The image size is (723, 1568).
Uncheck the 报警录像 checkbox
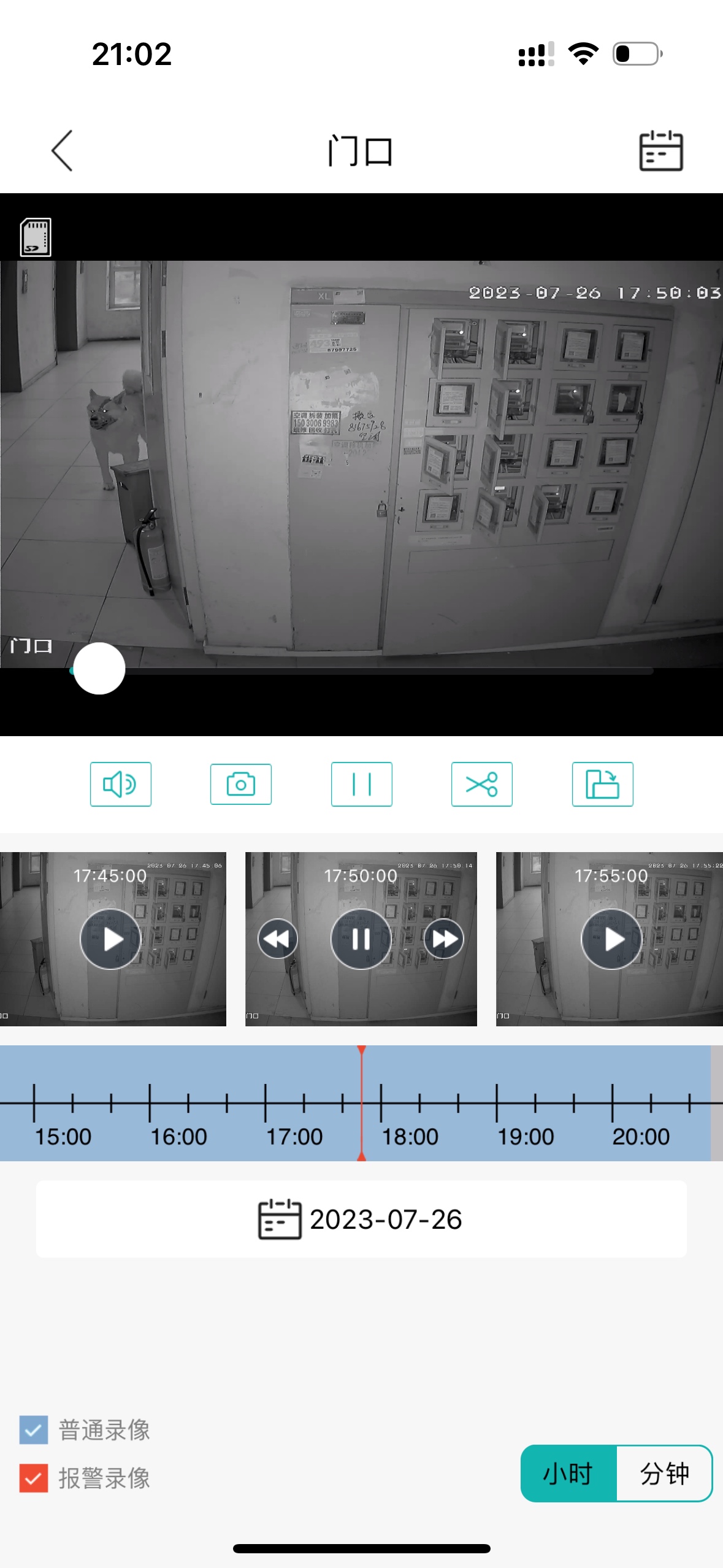[x=34, y=1478]
